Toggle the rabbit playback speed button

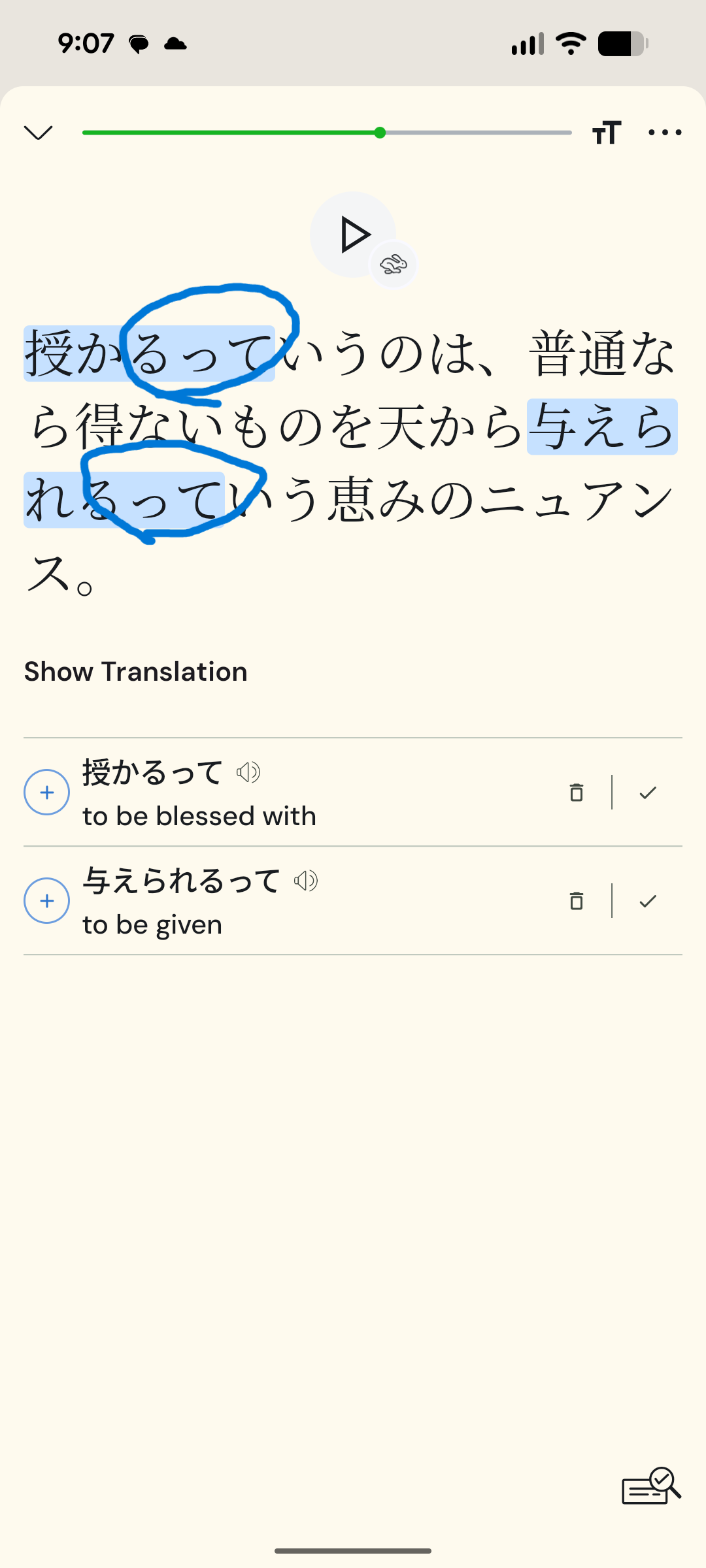point(394,265)
